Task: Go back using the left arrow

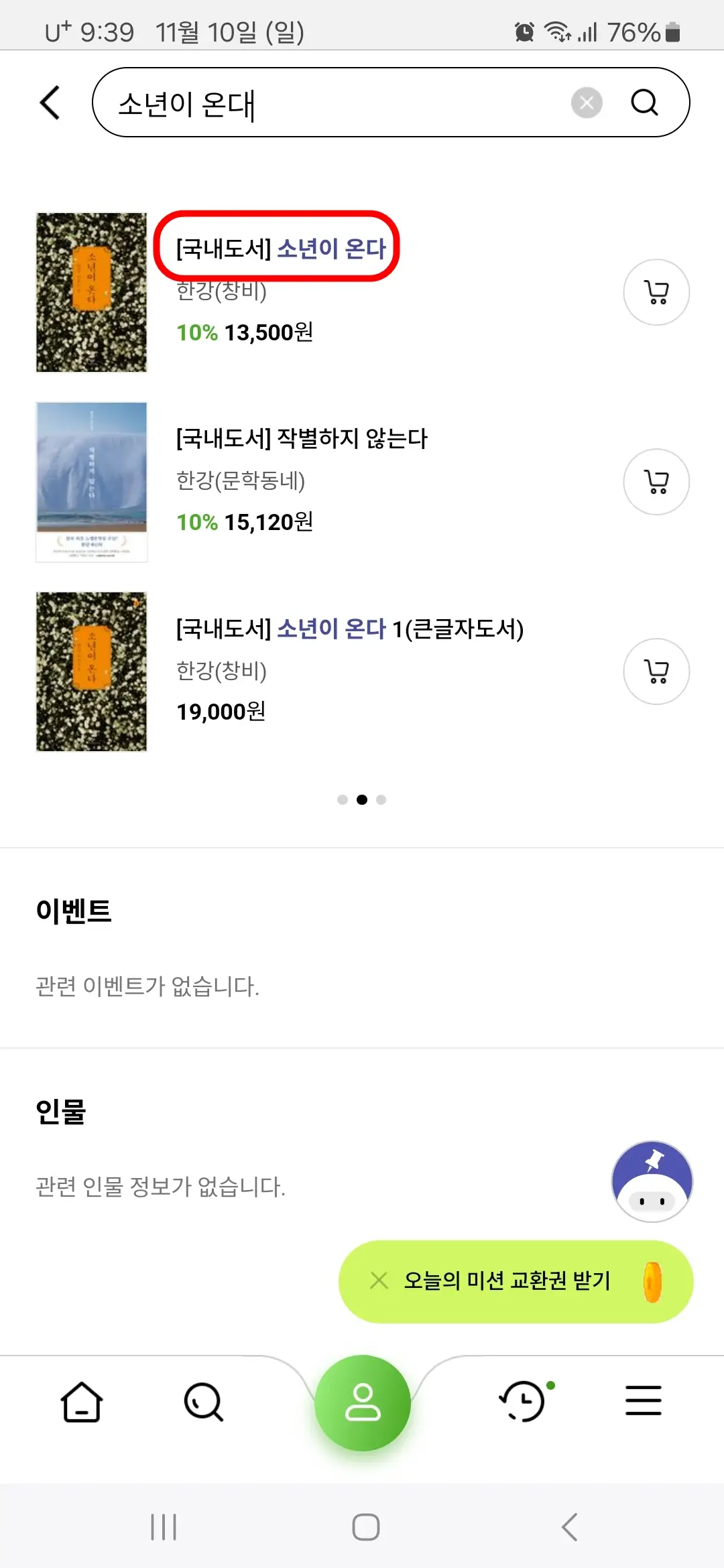Action: click(x=50, y=102)
